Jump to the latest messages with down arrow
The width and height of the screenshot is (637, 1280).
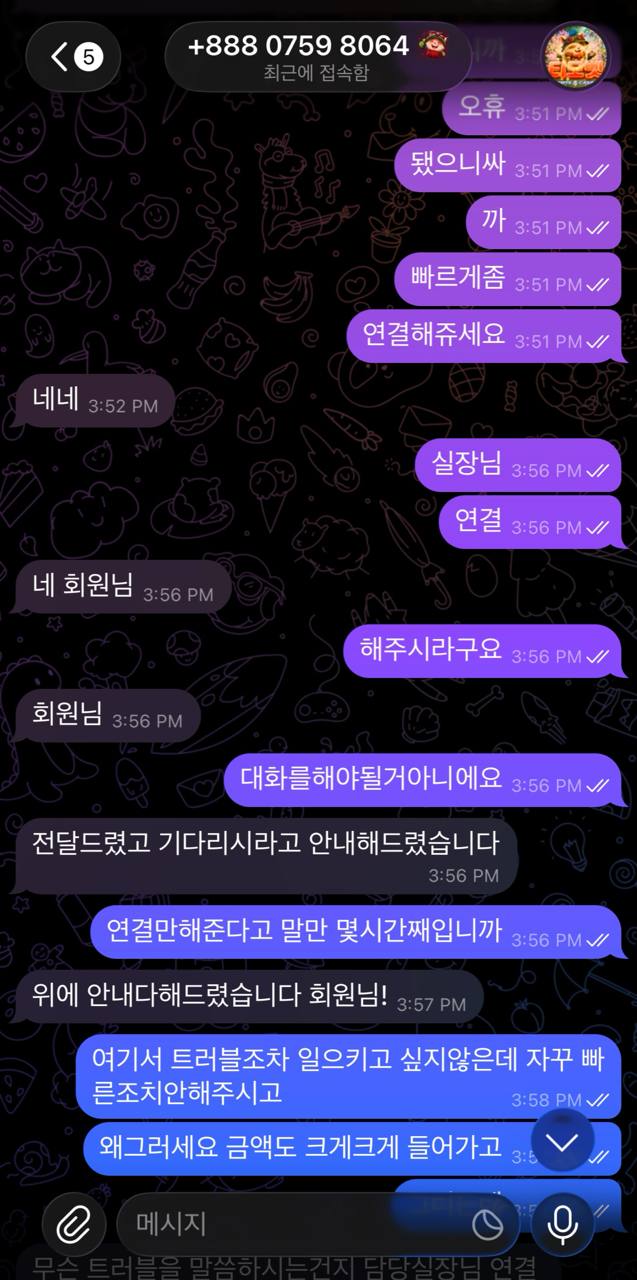click(x=563, y=1143)
